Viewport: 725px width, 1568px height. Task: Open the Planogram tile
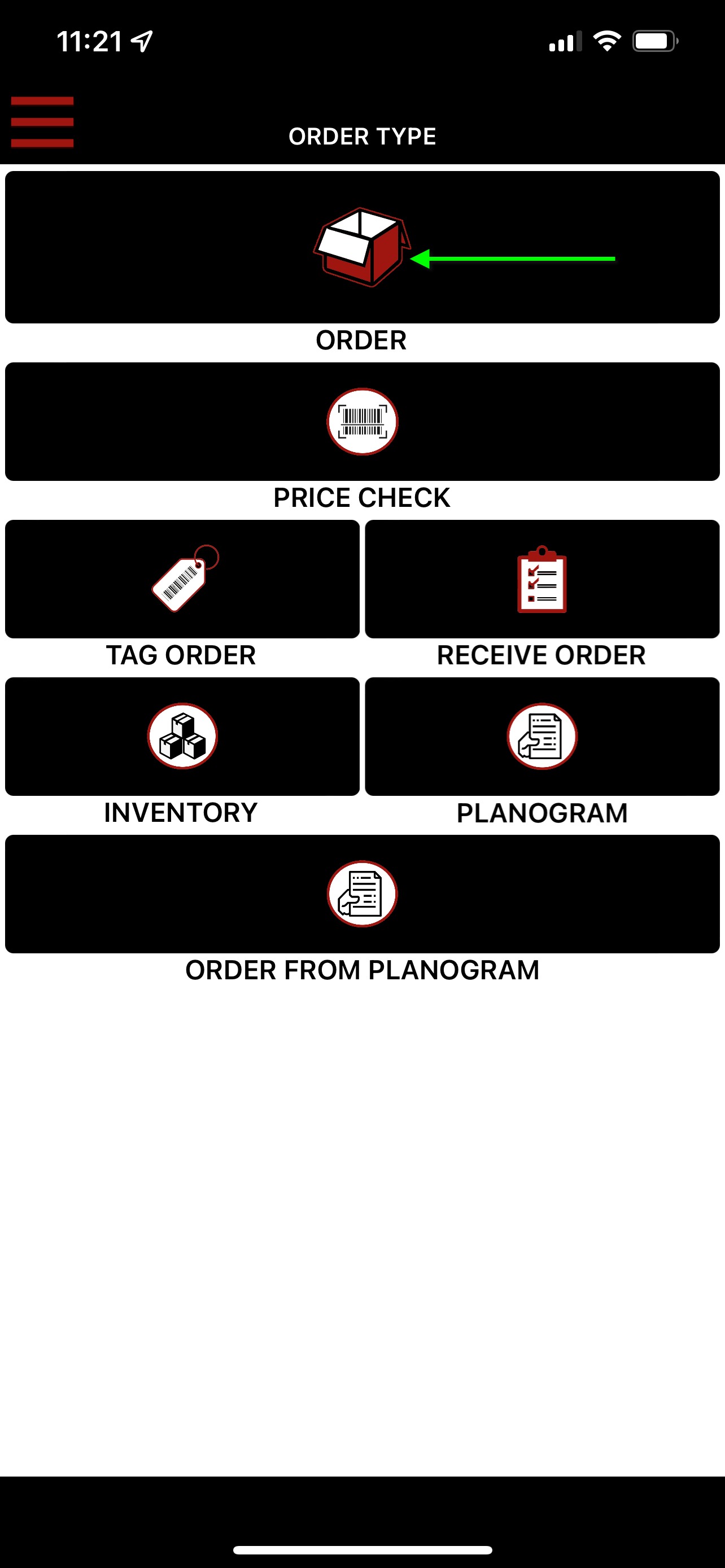[543, 737]
